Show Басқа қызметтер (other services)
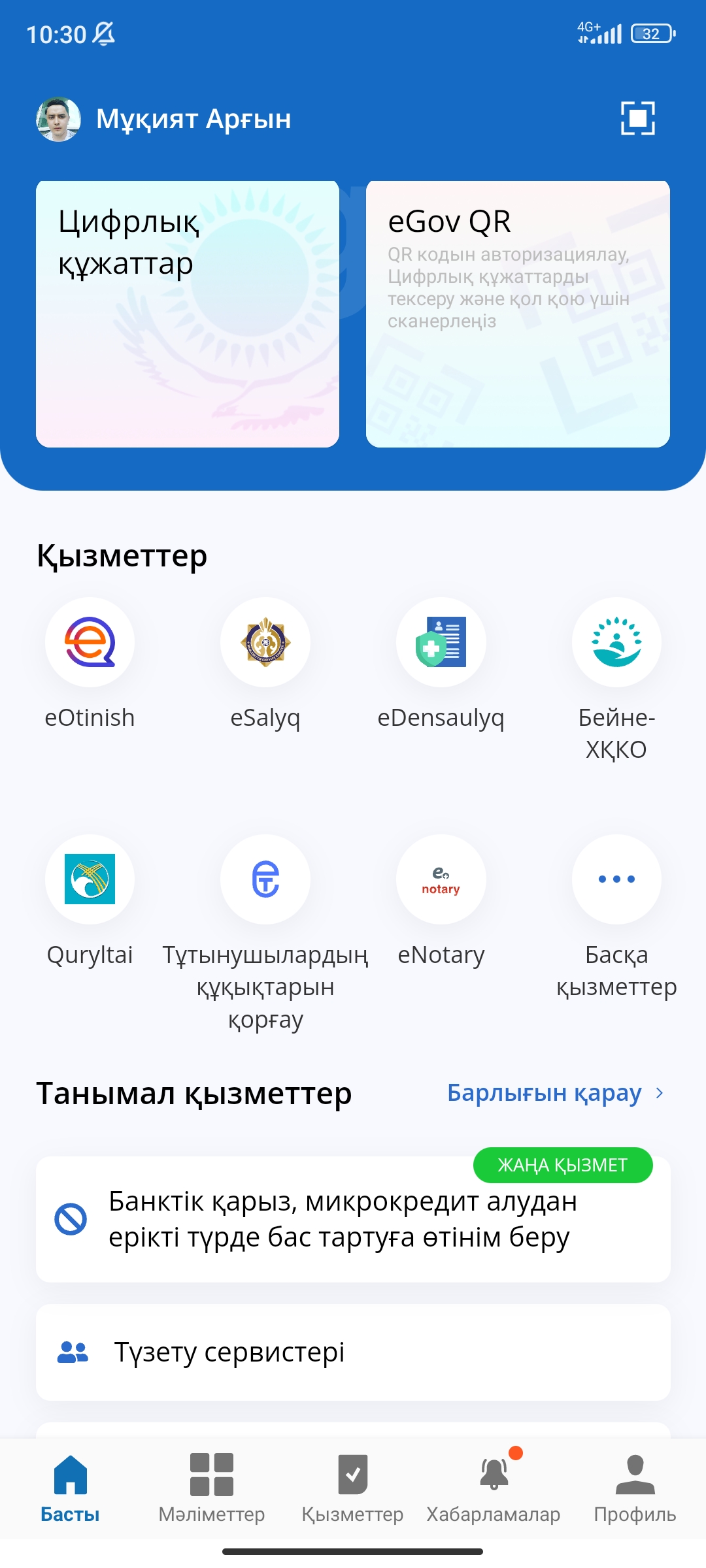The image size is (706, 1568). tap(616, 879)
